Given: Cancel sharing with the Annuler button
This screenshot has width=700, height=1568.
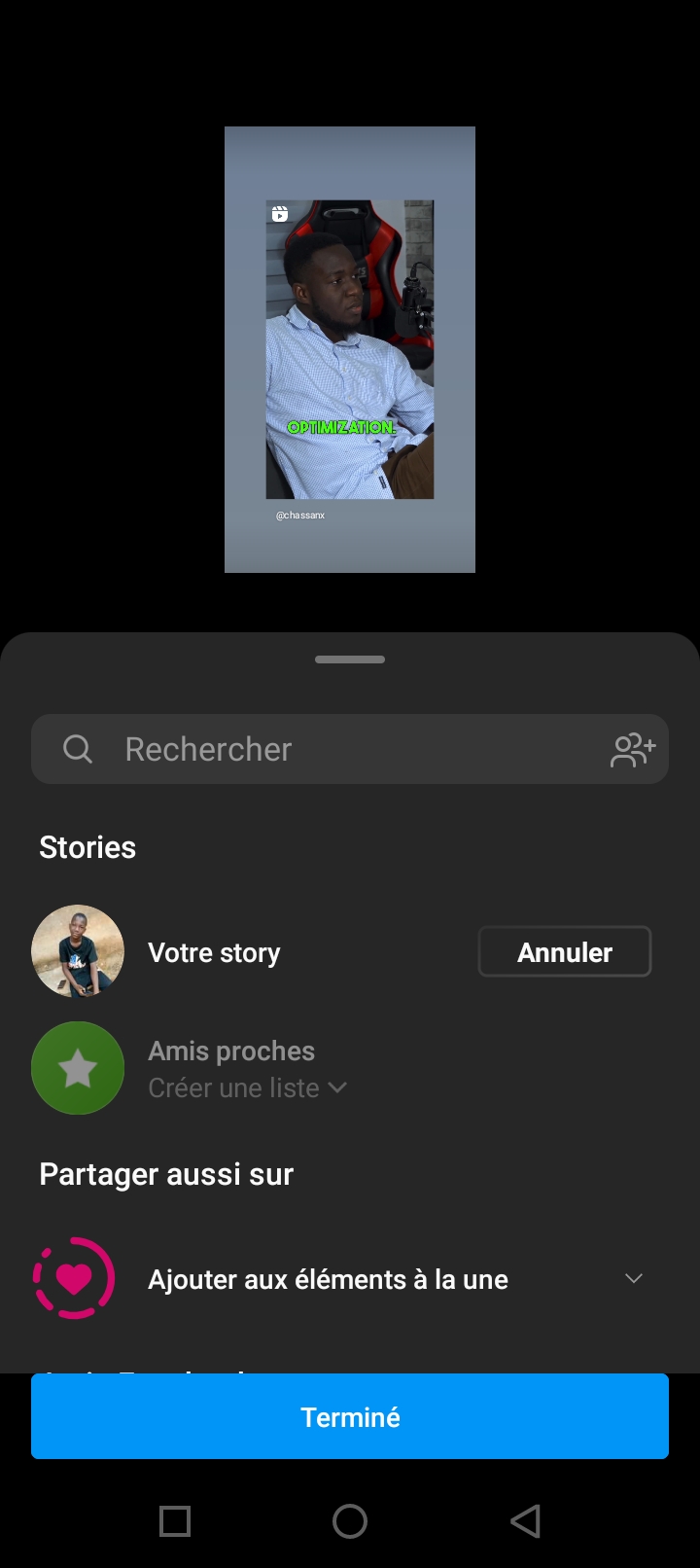Looking at the screenshot, I should 564,951.
